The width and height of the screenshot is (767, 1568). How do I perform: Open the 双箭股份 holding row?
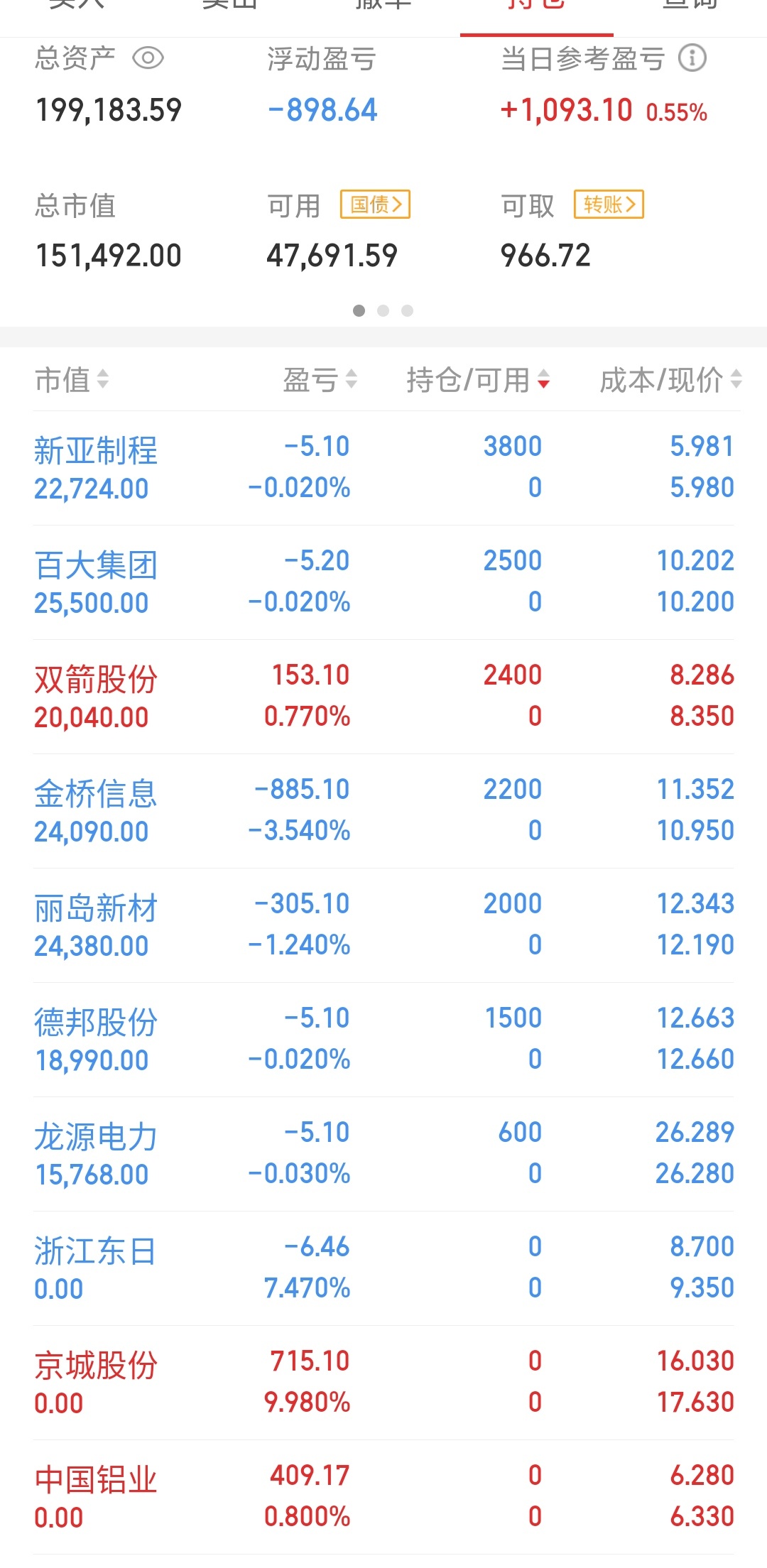pyautogui.click(x=383, y=697)
